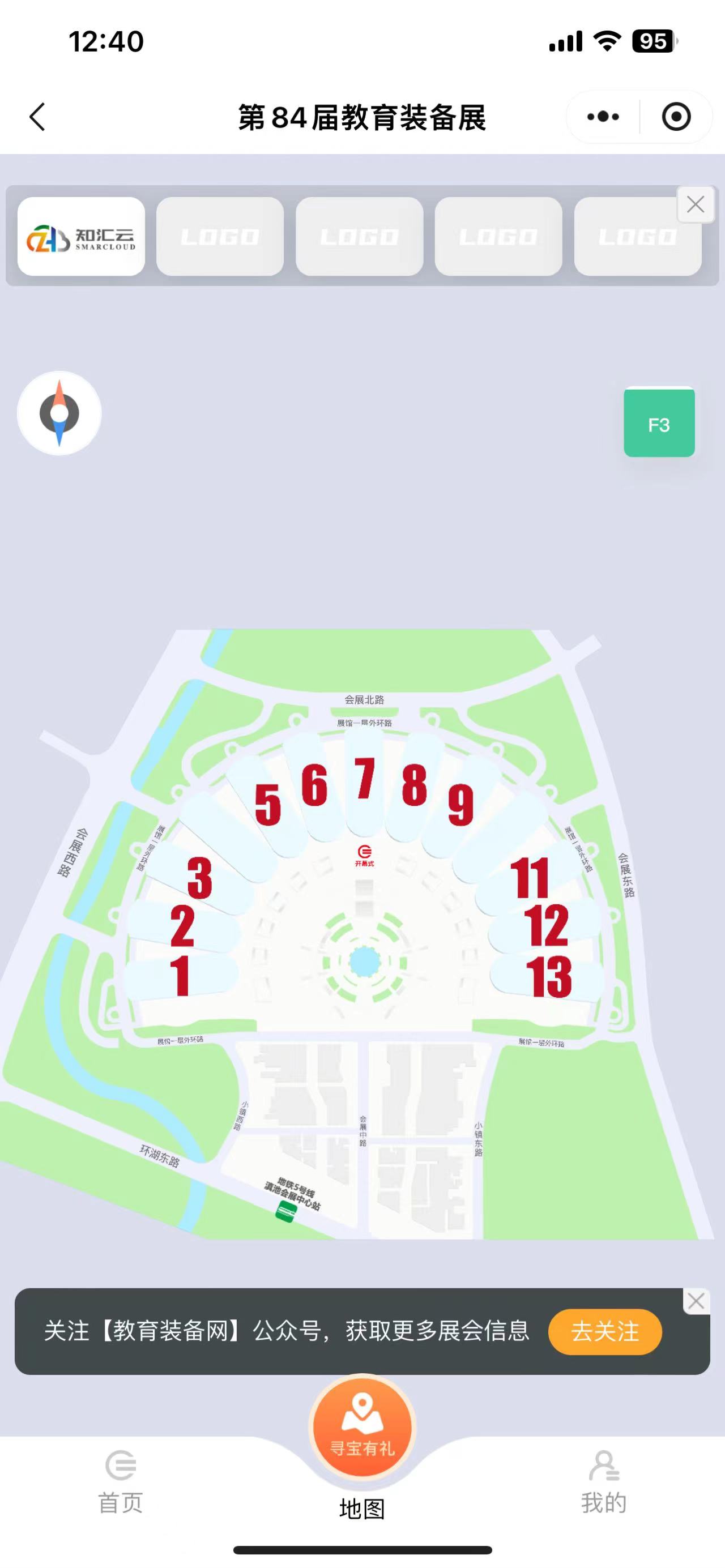Switch floor using the F3 button
725x1568 pixels.
(659, 424)
